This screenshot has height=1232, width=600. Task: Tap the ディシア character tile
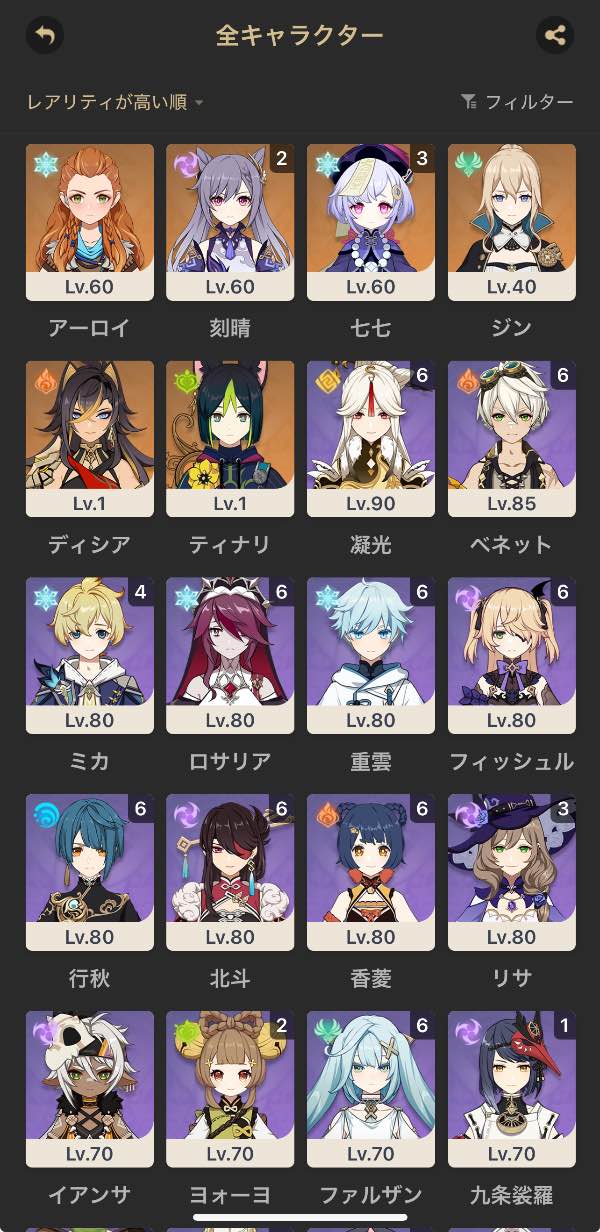tap(90, 439)
